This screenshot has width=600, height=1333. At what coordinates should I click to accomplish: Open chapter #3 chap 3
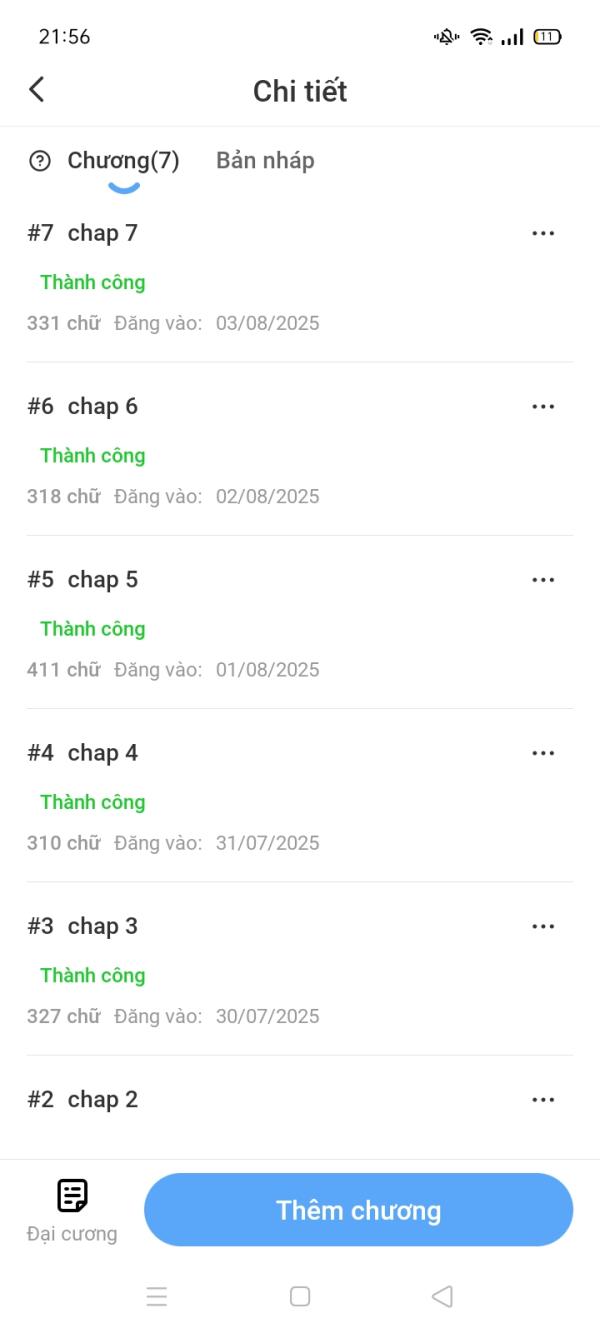coord(300,968)
